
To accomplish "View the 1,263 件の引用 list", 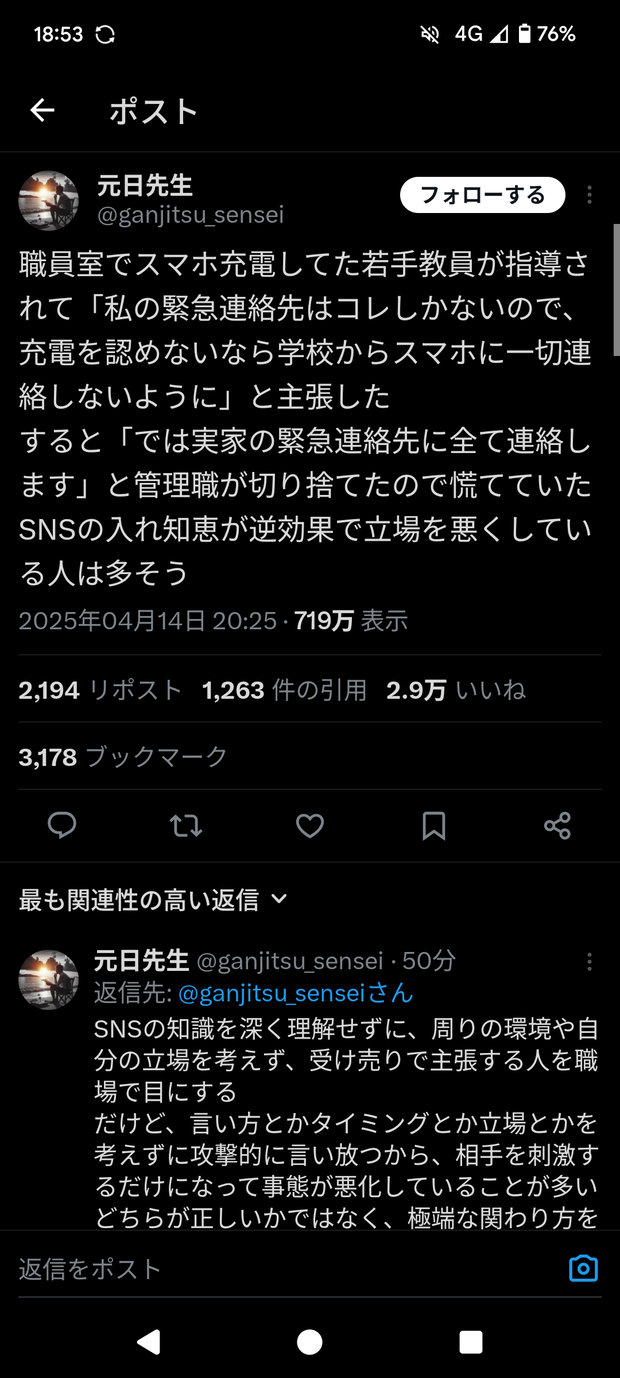I will [284, 690].
